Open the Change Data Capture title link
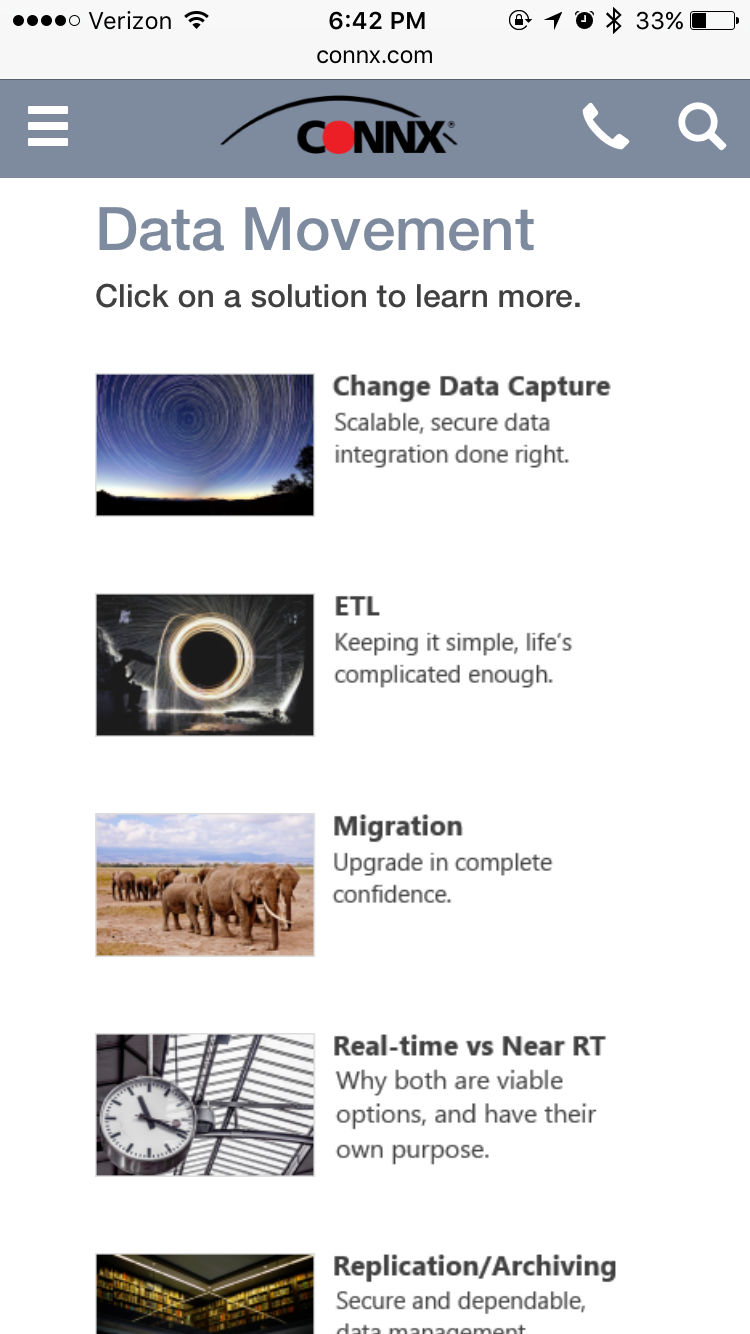Viewport: 750px width, 1334px height. [471, 387]
